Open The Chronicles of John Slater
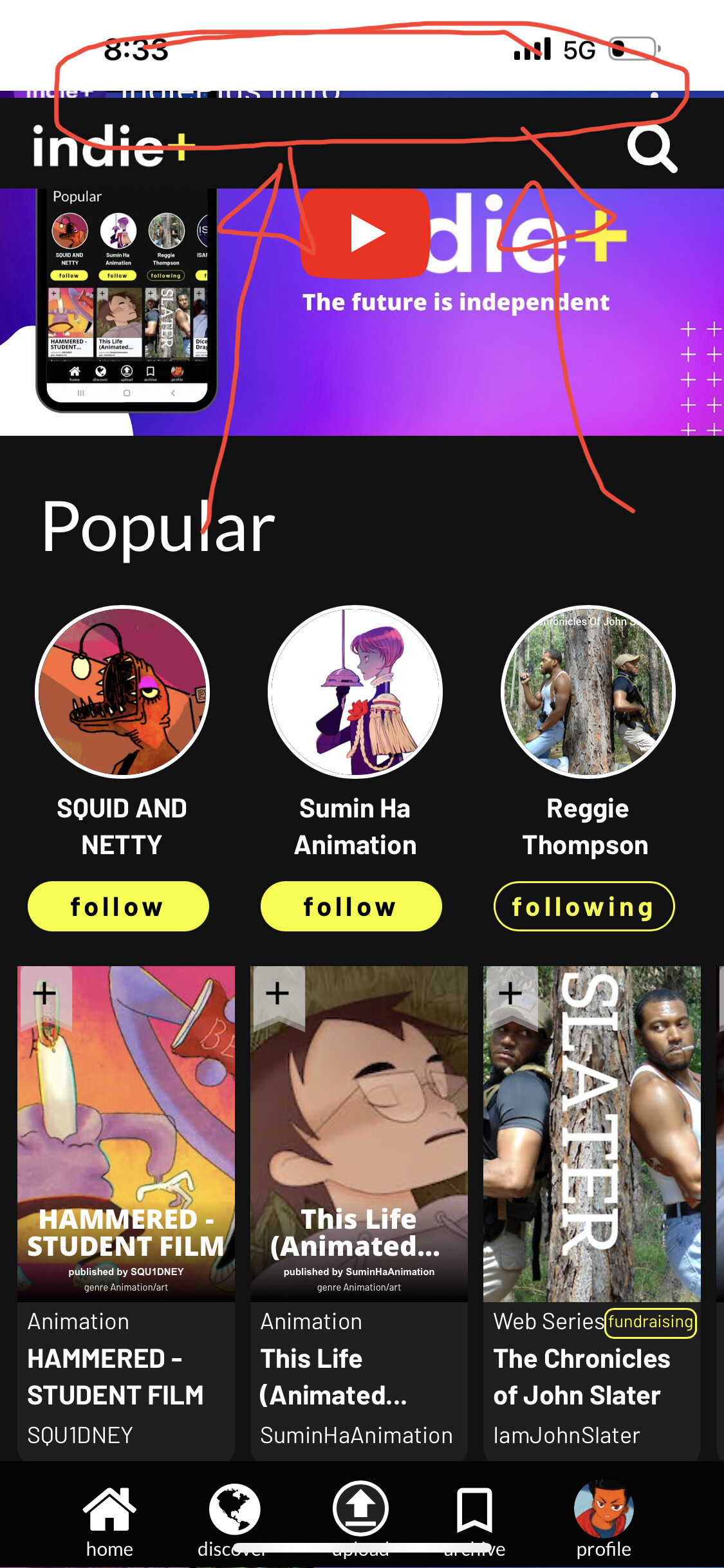The height and width of the screenshot is (1568, 724). (581, 1377)
